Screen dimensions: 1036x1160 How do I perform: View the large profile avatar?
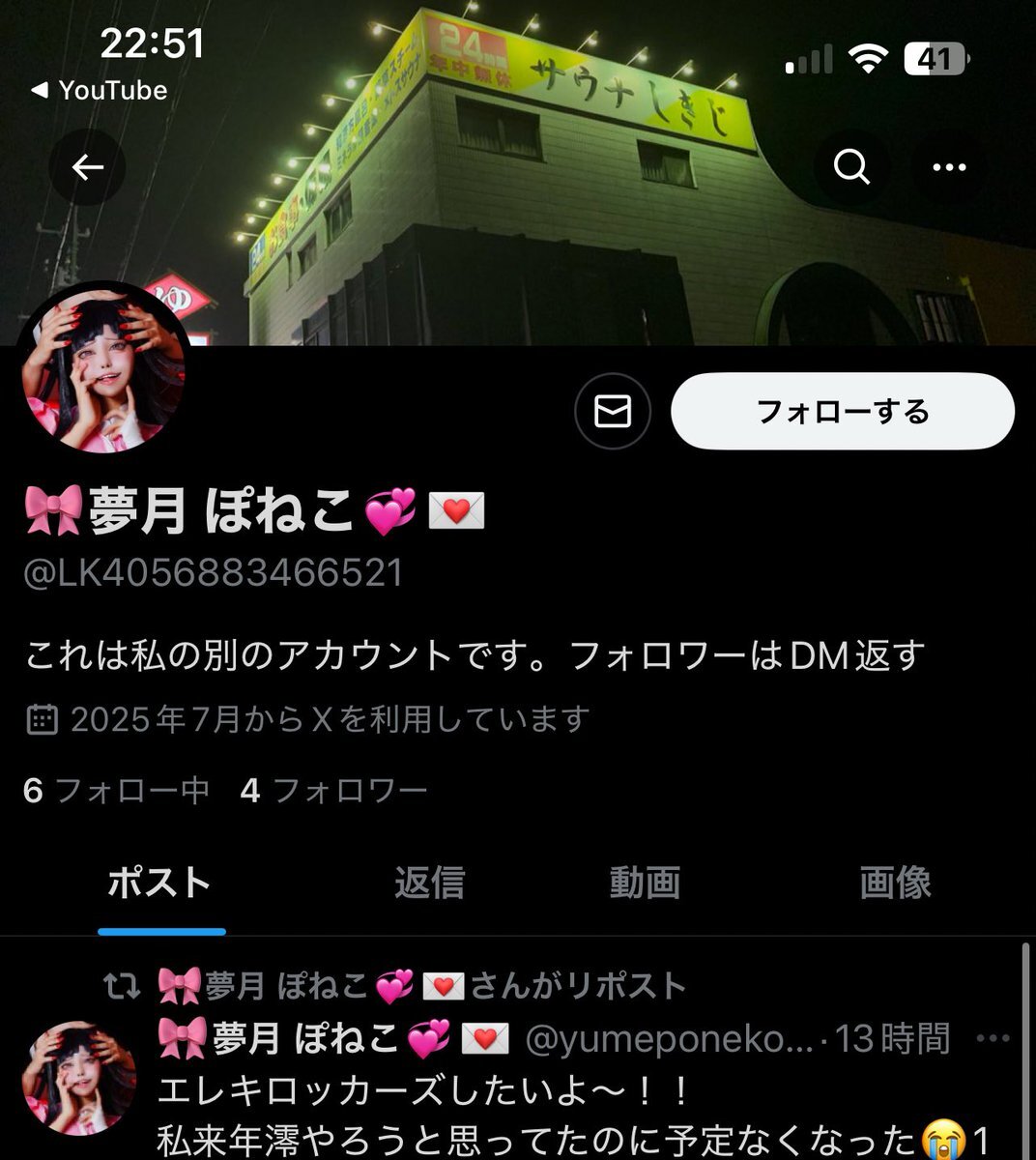[x=103, y=368]
